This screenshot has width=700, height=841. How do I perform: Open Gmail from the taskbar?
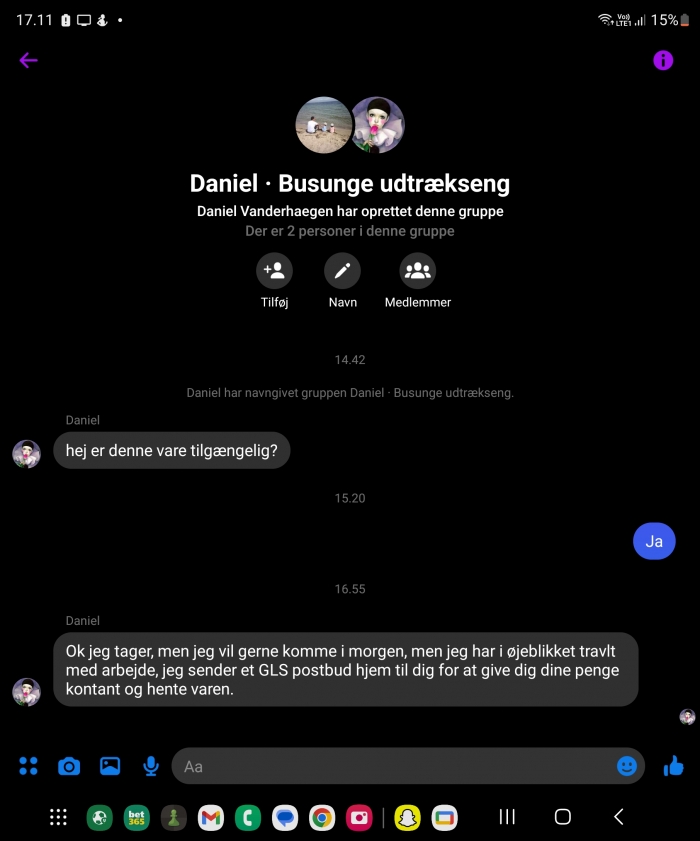211,817
